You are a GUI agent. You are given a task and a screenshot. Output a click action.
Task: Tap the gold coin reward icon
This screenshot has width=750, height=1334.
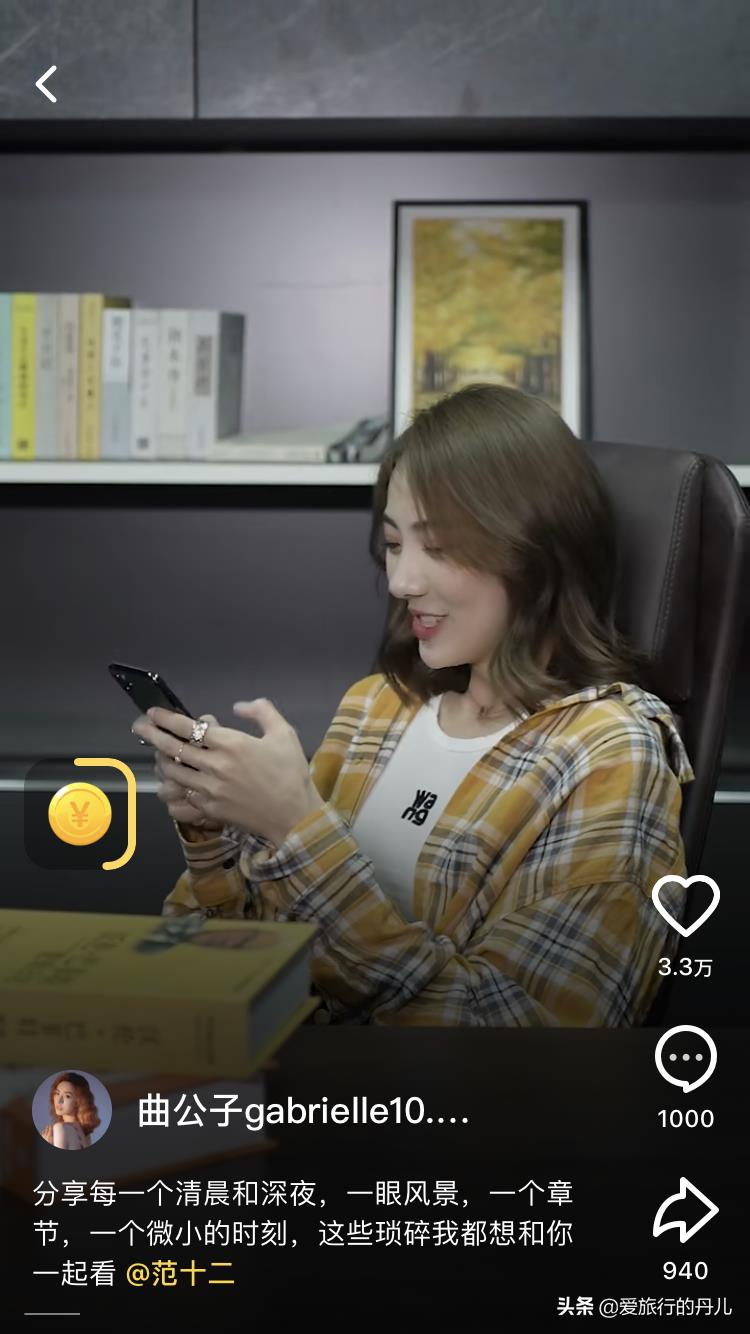80,814
